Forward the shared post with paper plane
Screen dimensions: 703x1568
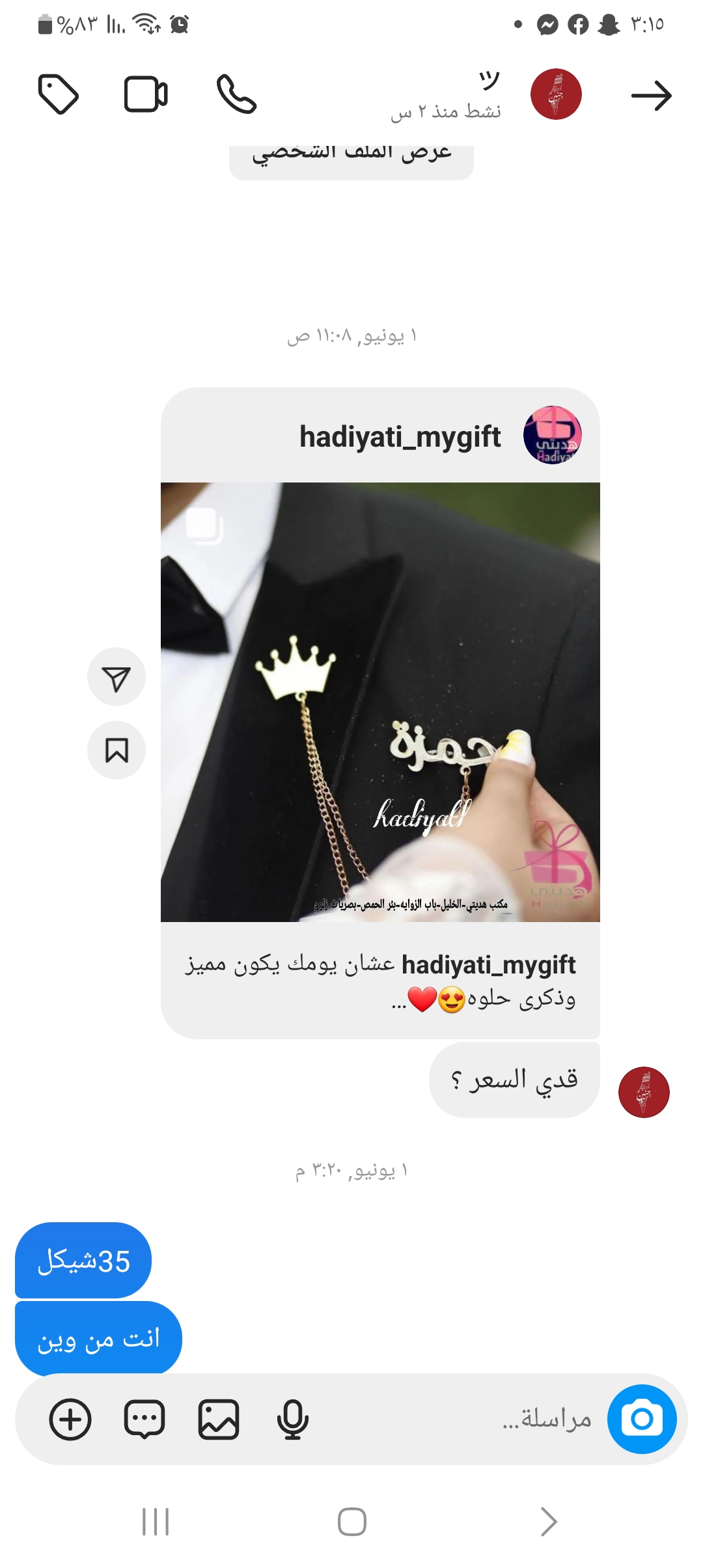117,677
